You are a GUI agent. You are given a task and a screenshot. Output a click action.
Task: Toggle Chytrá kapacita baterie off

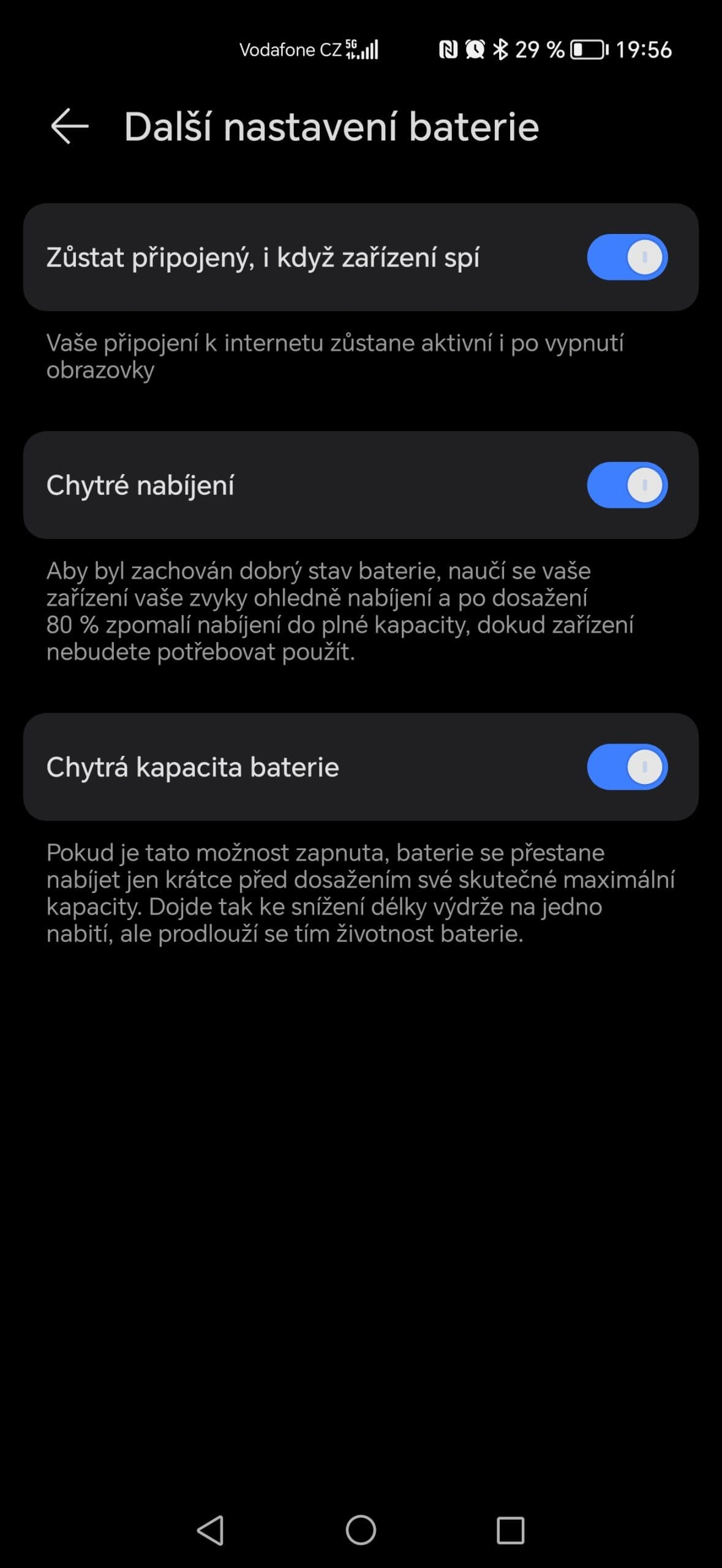(626, 767)
